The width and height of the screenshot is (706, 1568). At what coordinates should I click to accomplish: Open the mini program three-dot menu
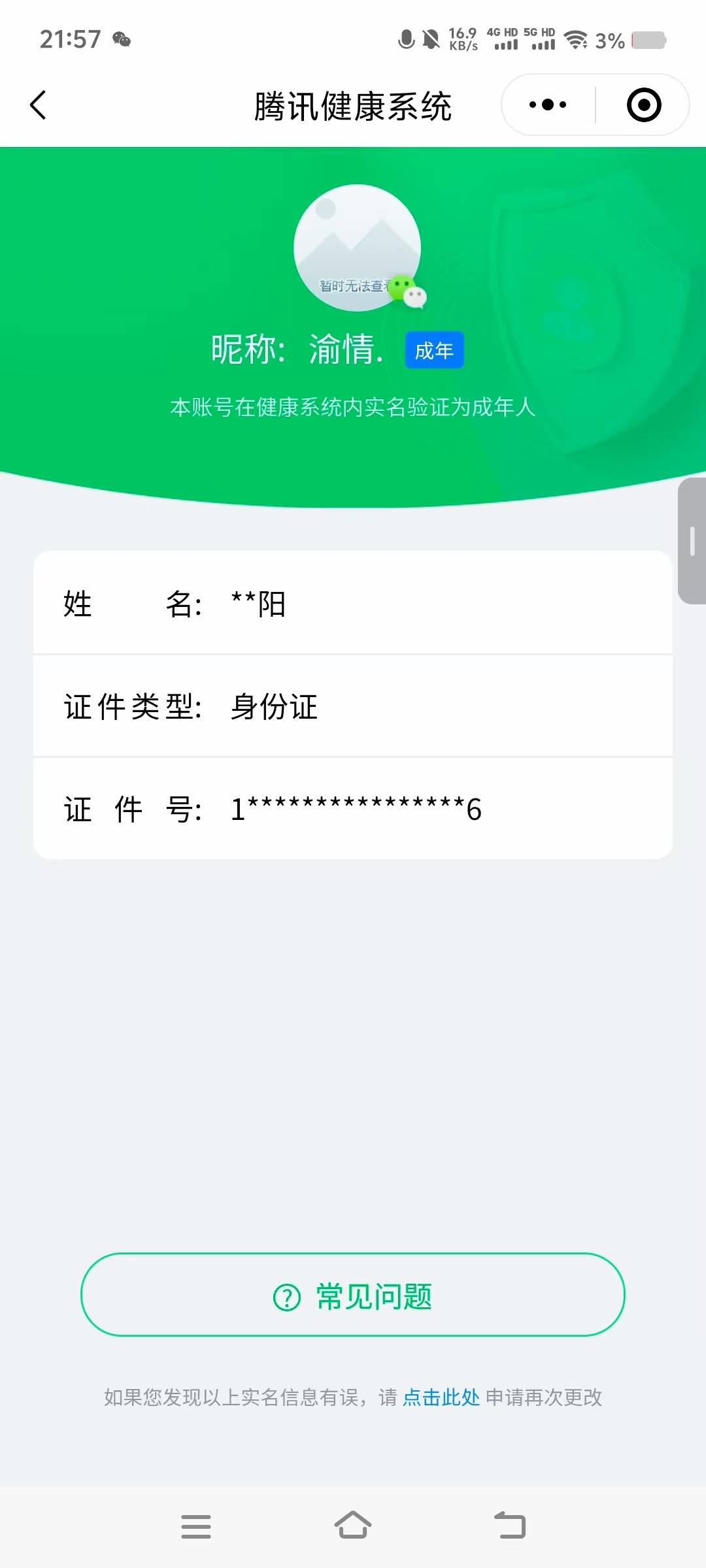pyautogui.click(x=548, y=105)
